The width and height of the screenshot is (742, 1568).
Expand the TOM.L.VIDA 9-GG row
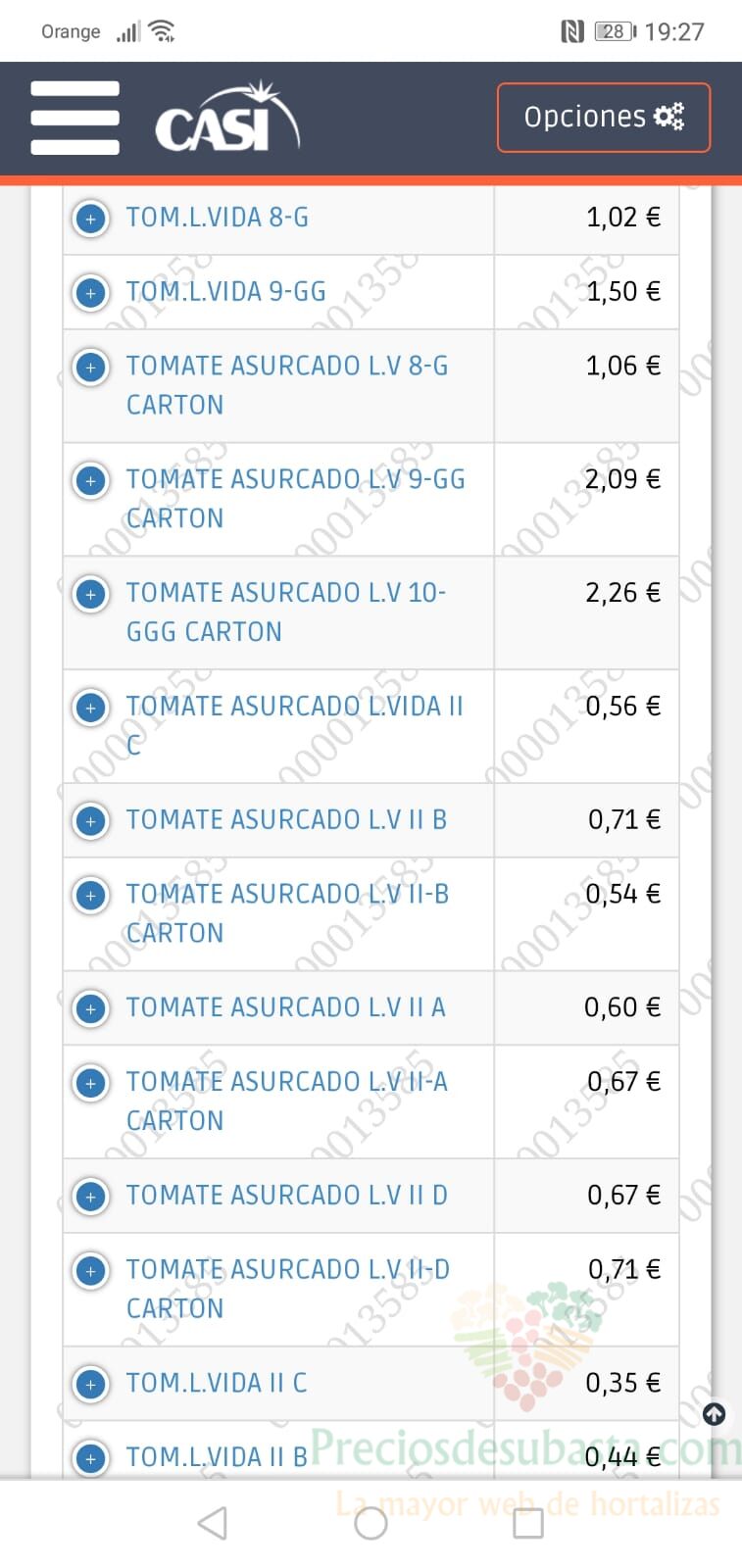[x=91, y=293]
